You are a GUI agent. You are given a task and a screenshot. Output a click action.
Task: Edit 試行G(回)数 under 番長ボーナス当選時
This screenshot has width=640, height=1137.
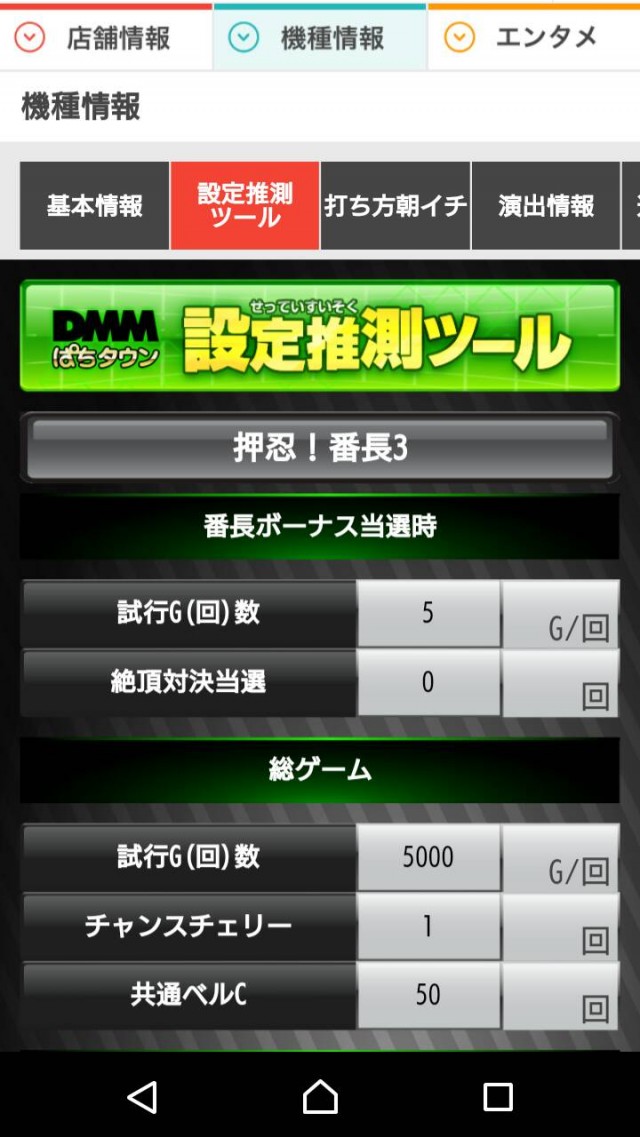428,613
